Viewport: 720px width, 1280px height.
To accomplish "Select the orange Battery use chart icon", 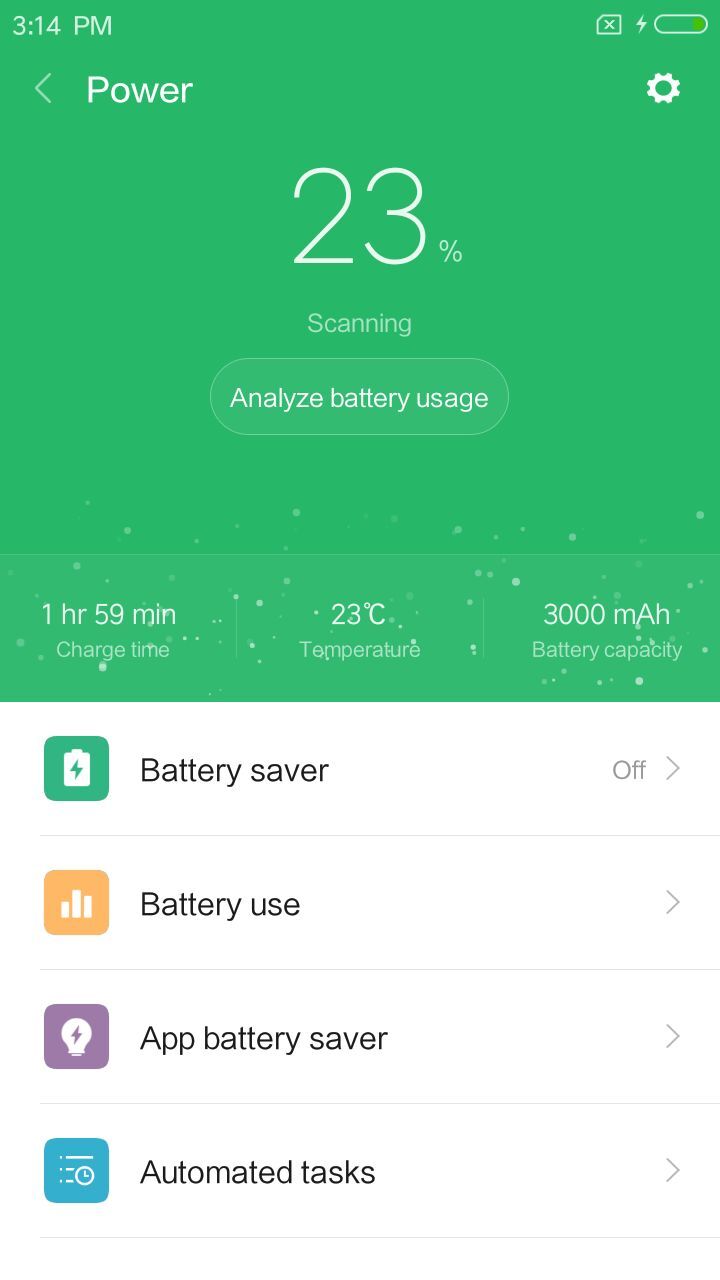I will (x=76, y=902).
